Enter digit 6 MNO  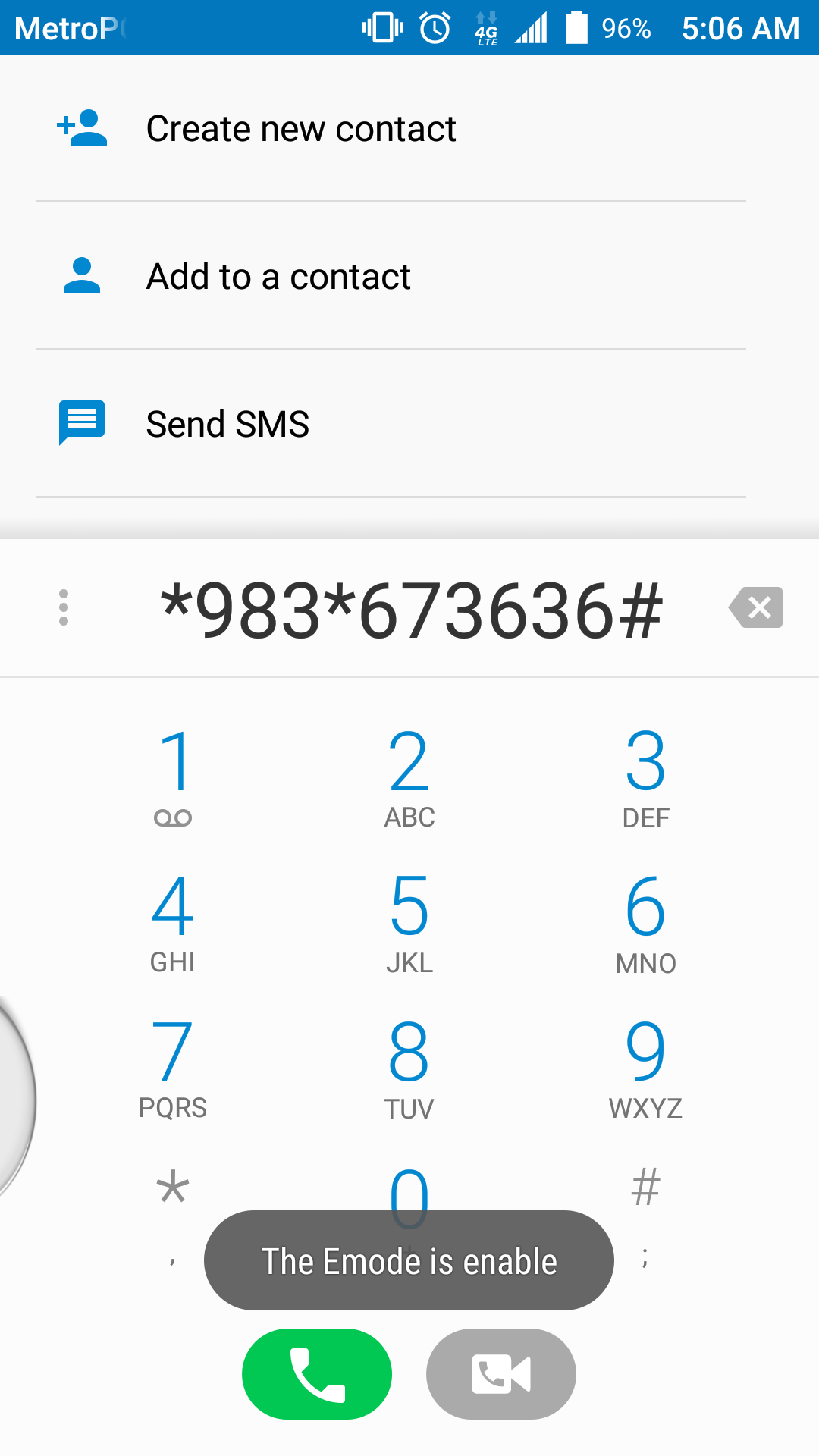pyautogui.click(x=645, y=922)
